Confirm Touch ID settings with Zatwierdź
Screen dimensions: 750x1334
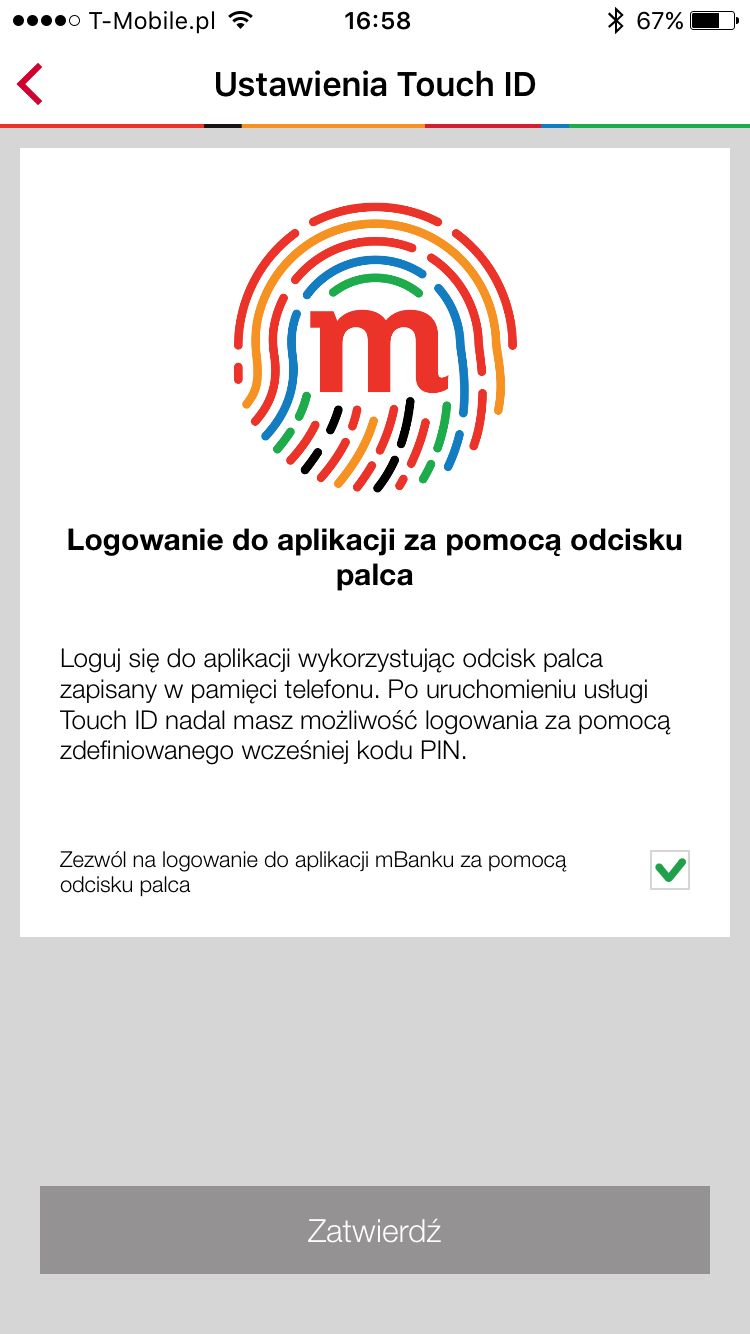(x=375, y=1231)
